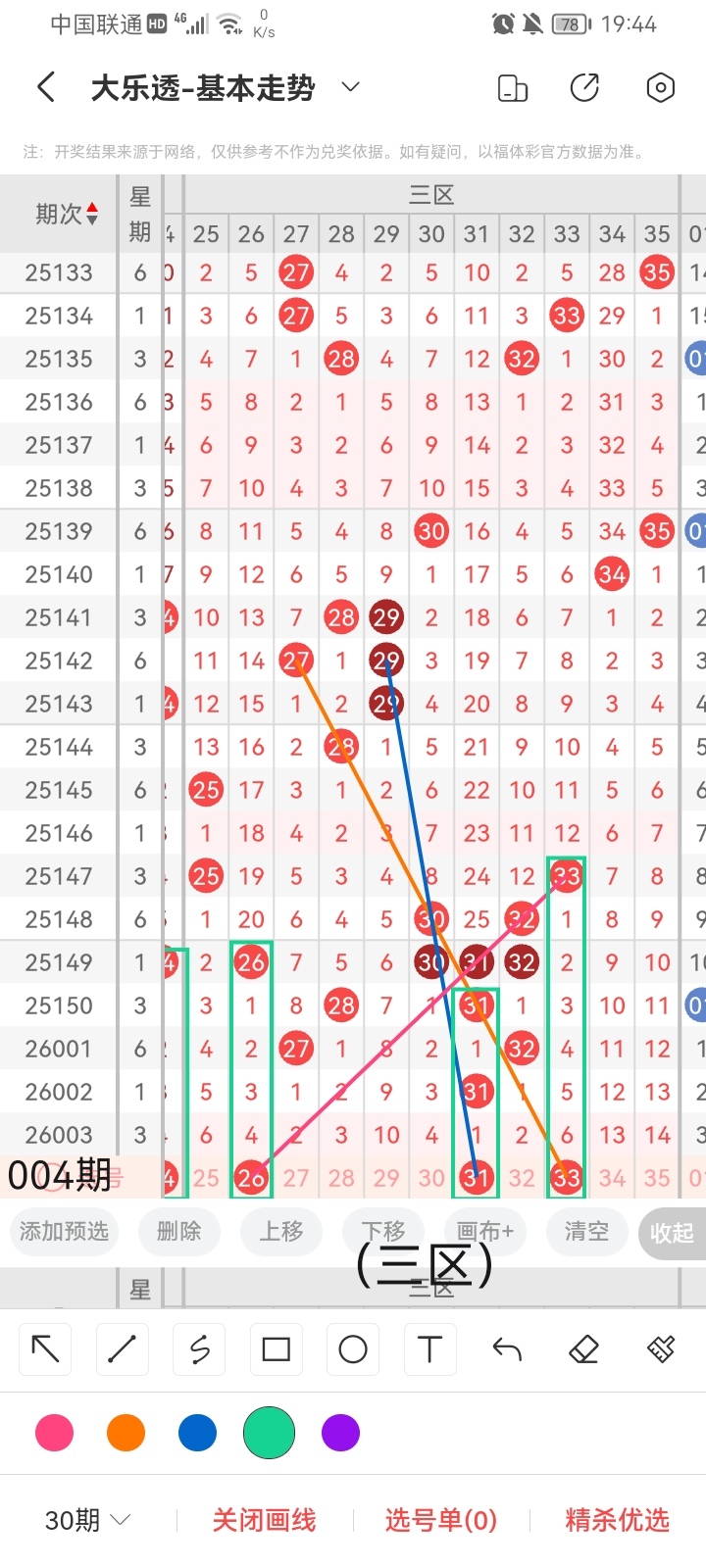Screen dimensions: 706x1568
Task: Clear all with 清空
Action: tap(586, 1231)
